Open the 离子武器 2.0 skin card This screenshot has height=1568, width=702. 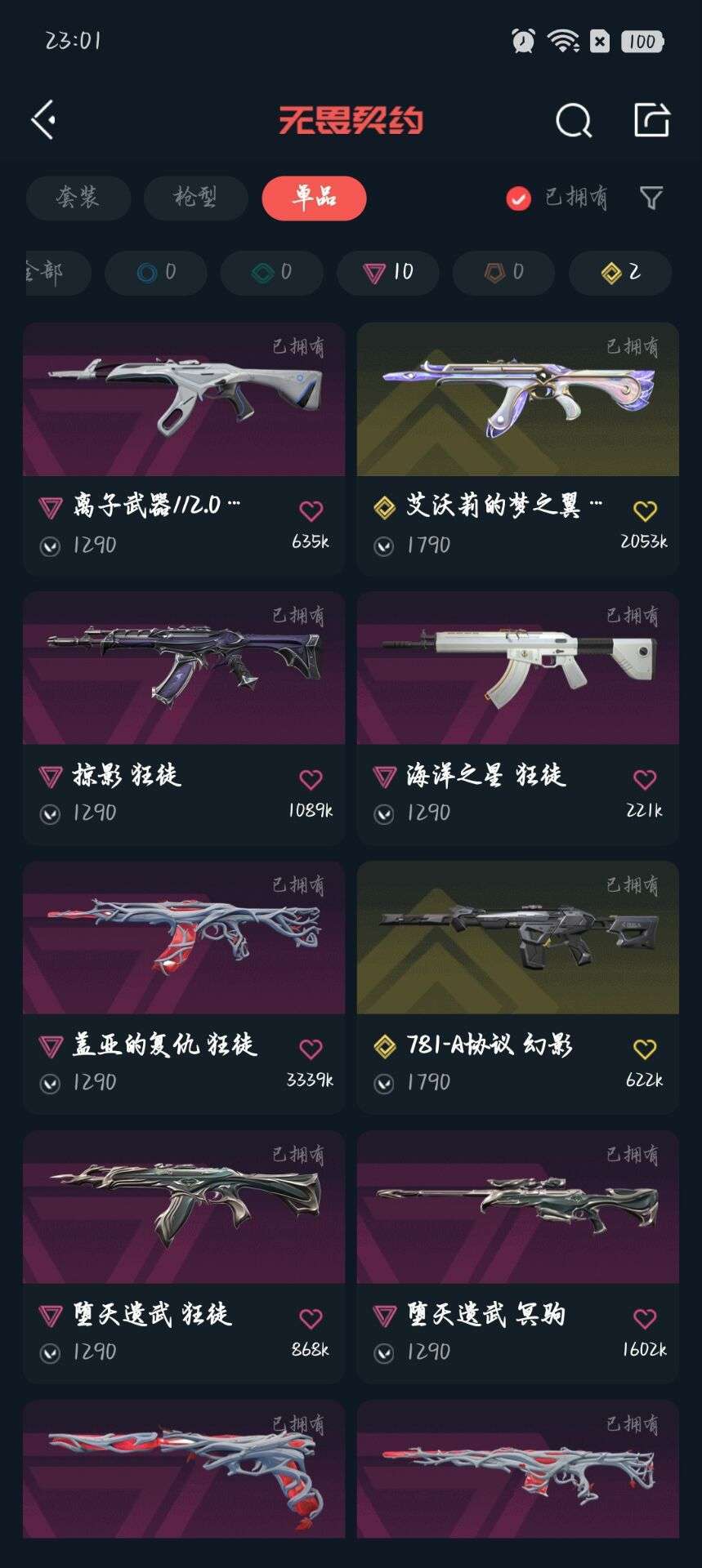184,449
